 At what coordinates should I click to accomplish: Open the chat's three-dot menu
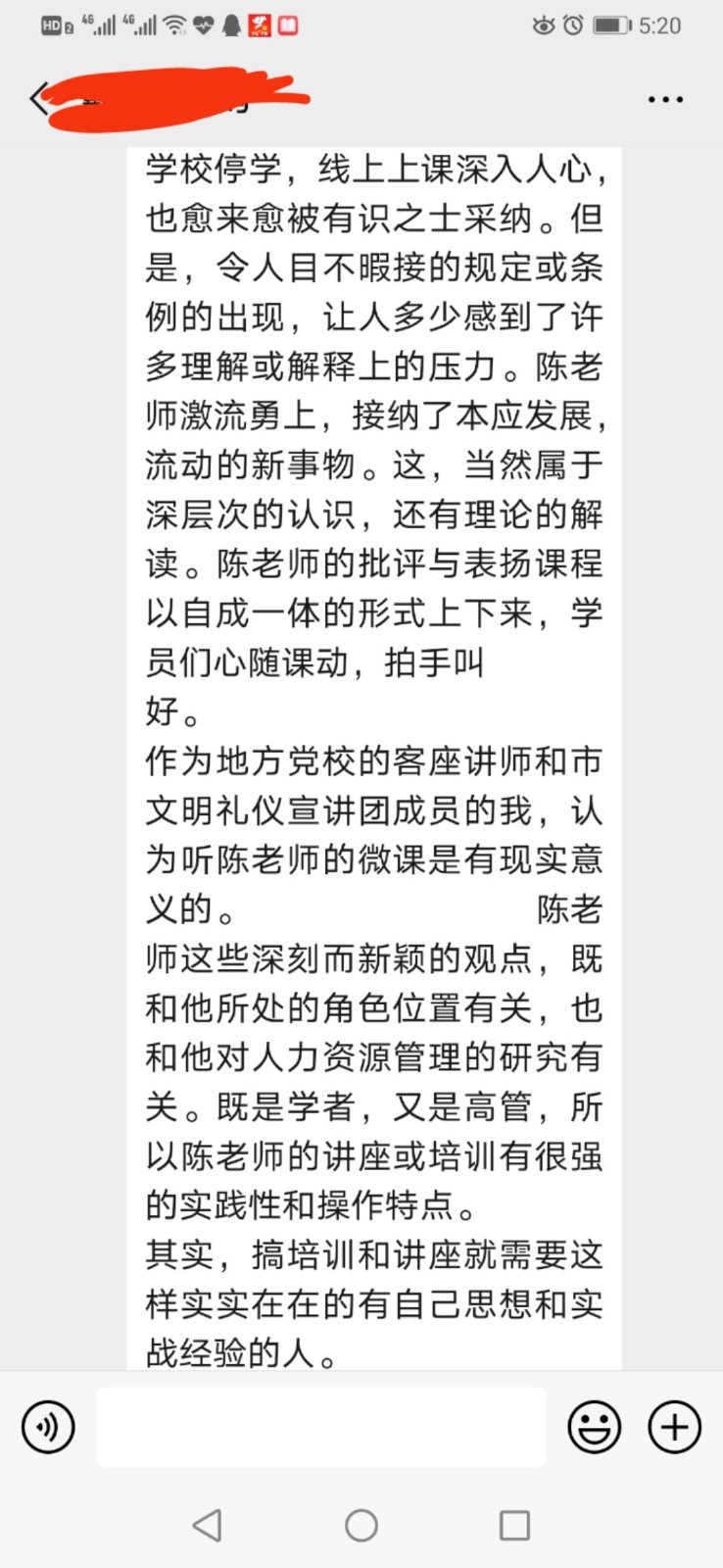[665, 100]
